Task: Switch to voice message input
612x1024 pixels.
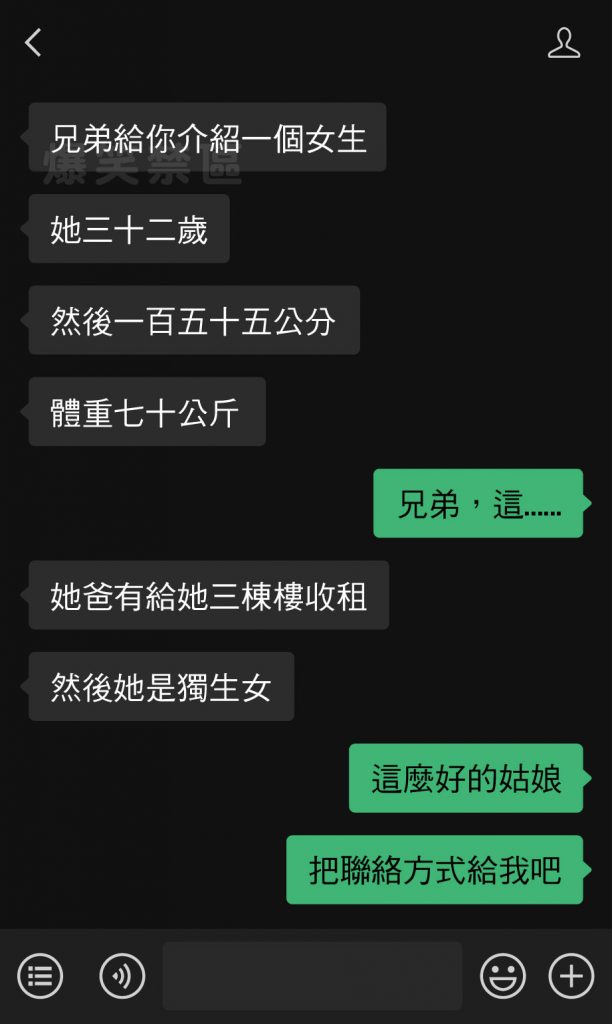Action: [122, 976]
